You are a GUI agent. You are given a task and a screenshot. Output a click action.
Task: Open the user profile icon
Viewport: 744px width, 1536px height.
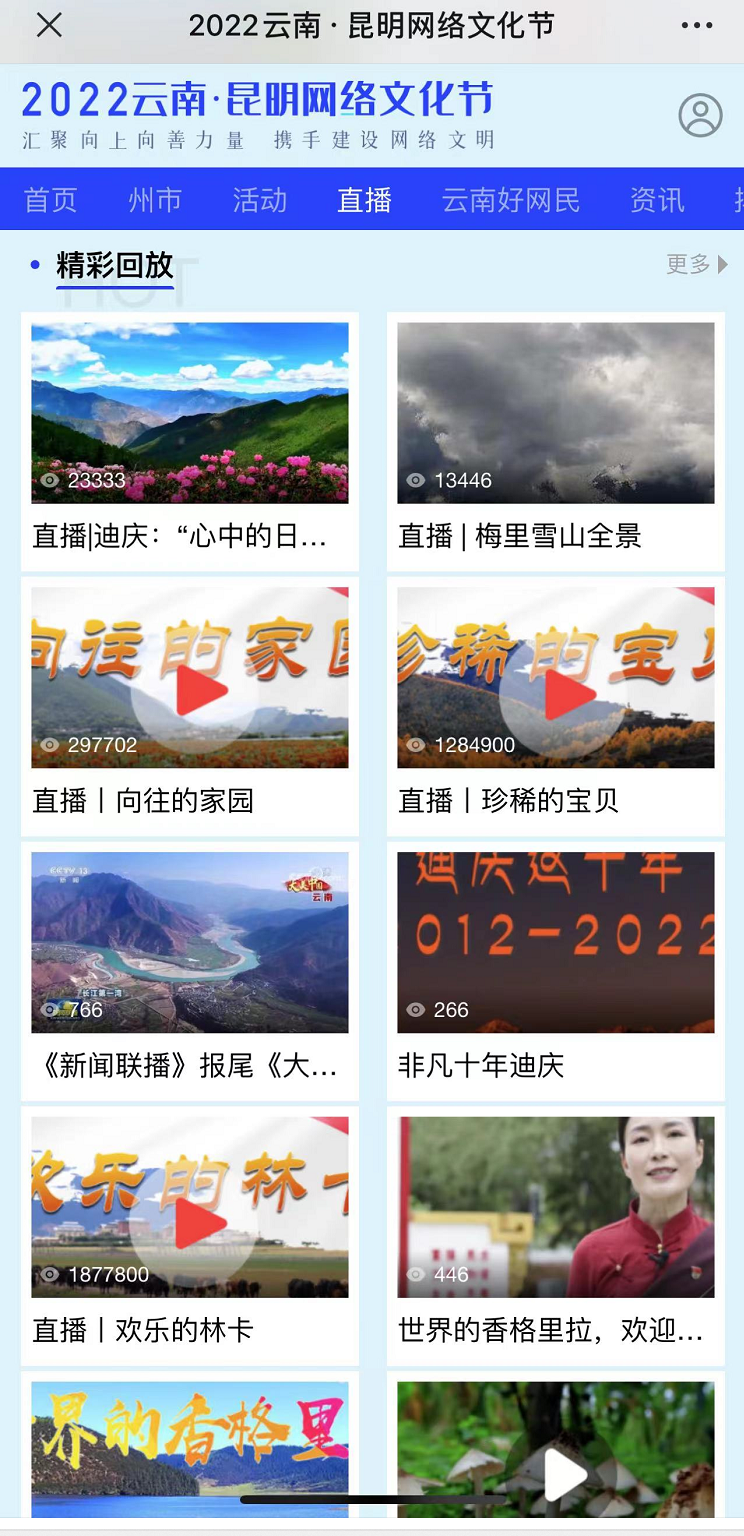(700, 115)
